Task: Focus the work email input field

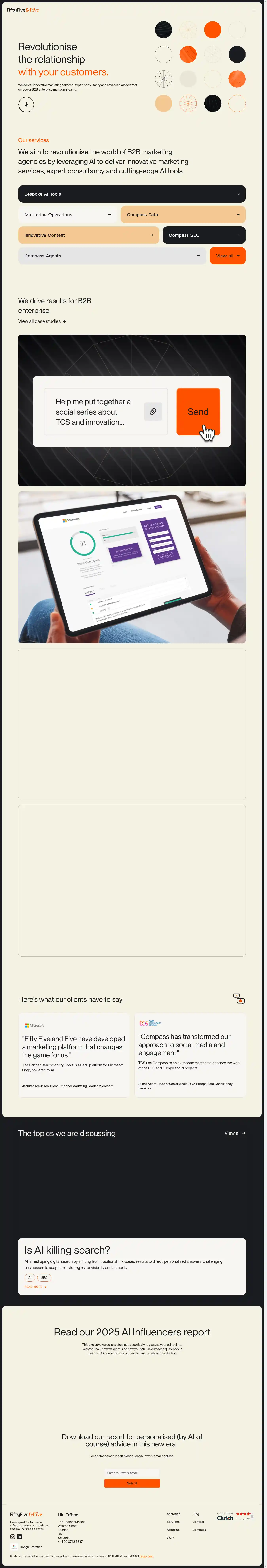Action: point(132,1473)
